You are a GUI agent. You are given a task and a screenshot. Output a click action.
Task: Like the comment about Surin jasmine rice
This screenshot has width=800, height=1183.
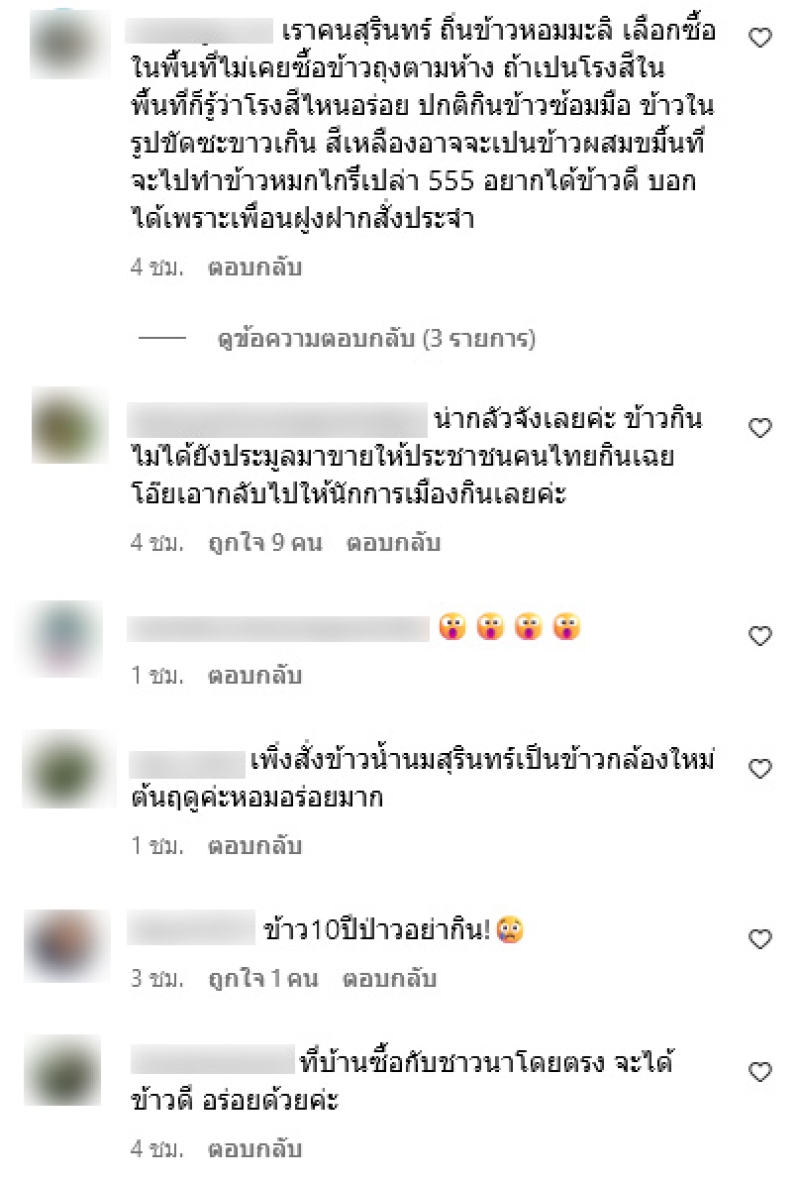(760, 38)
